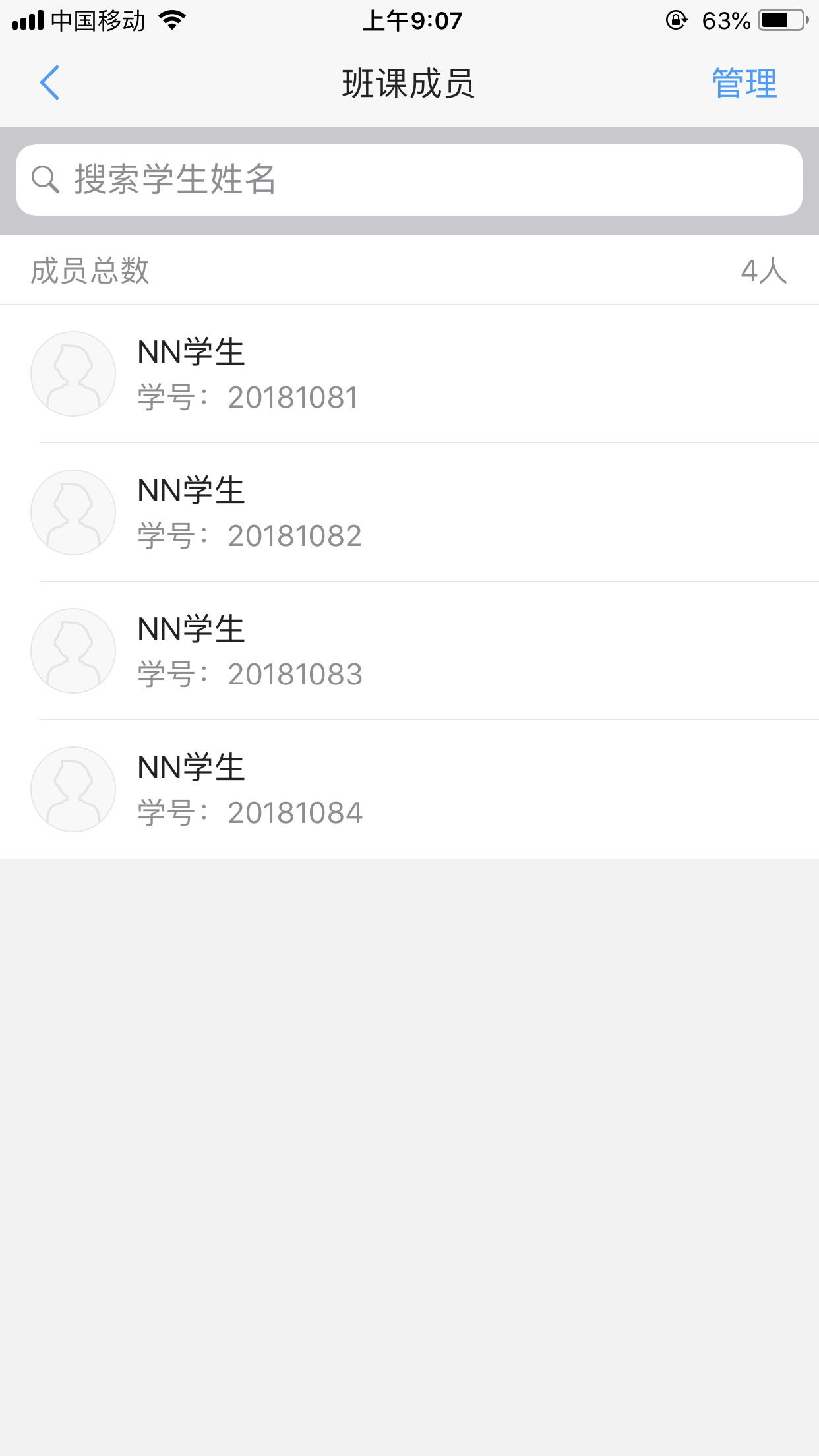Go back using the top-left arrow
The height and width of the screenshot is (1456, 819).
pos(50,83)
